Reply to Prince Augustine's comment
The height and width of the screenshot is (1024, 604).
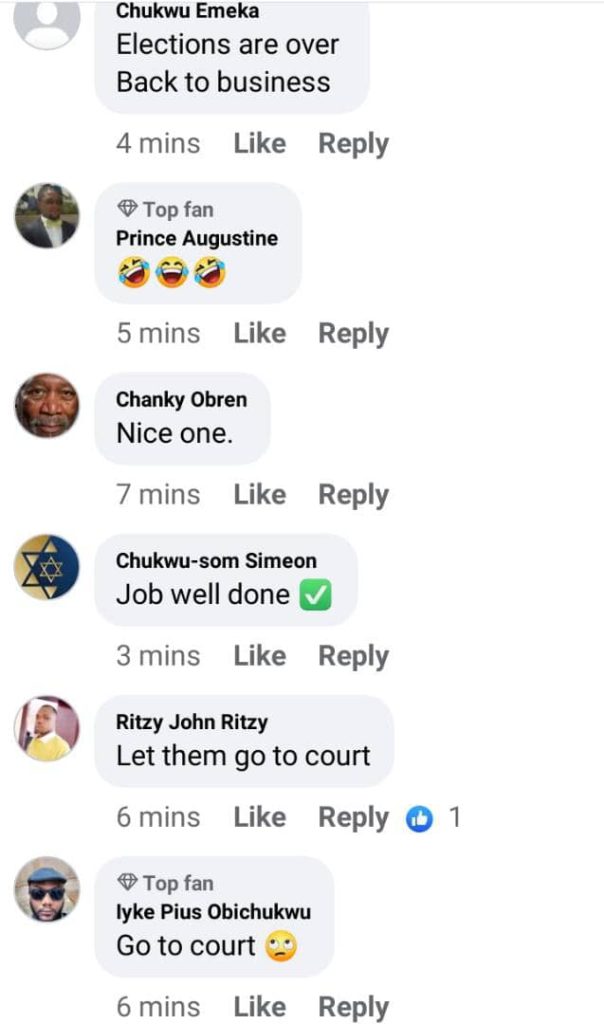click(353, 334)
